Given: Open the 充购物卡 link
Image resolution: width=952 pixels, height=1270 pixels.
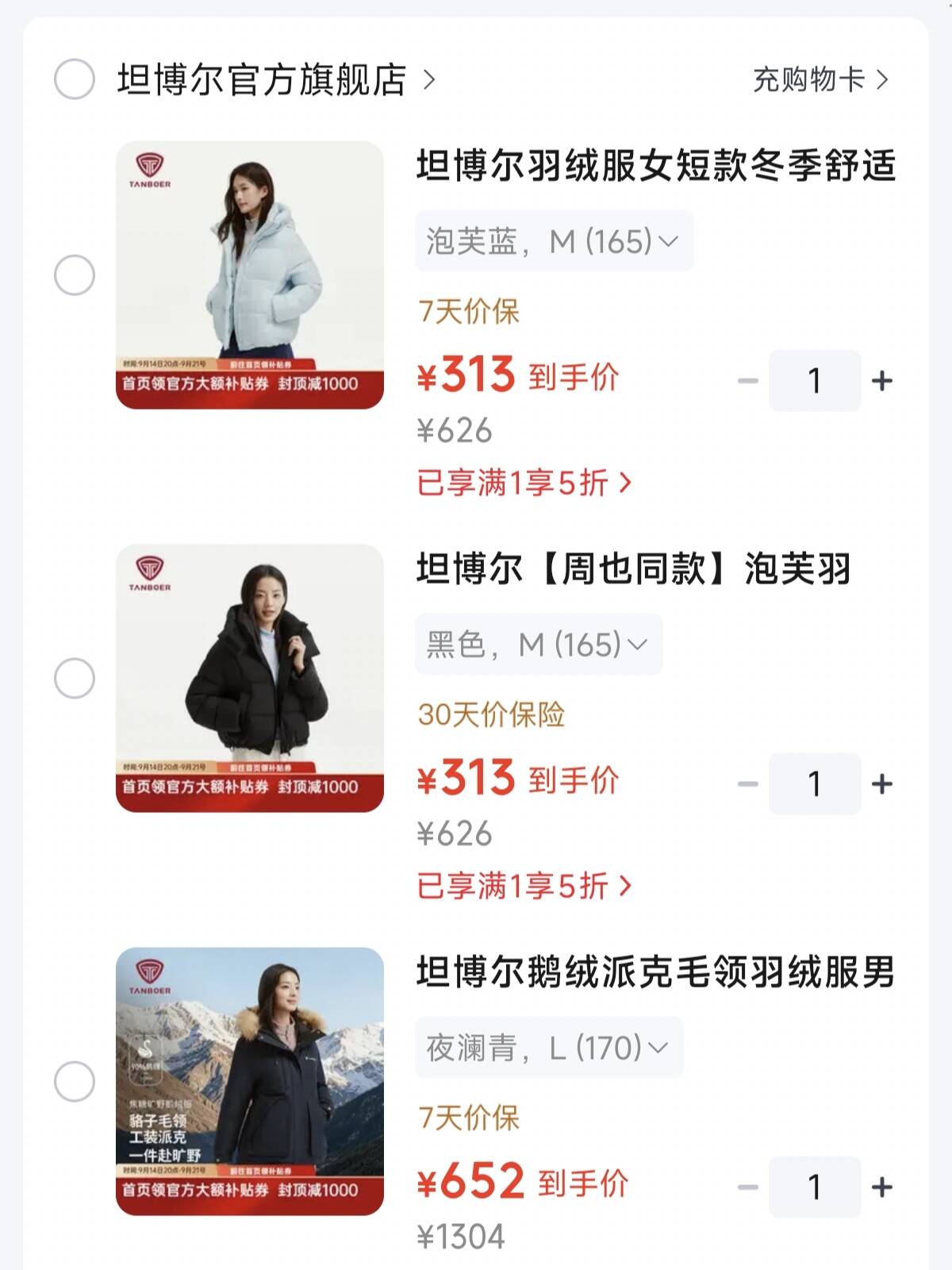Looking at the screenshot, I should (x=820, y=79).
